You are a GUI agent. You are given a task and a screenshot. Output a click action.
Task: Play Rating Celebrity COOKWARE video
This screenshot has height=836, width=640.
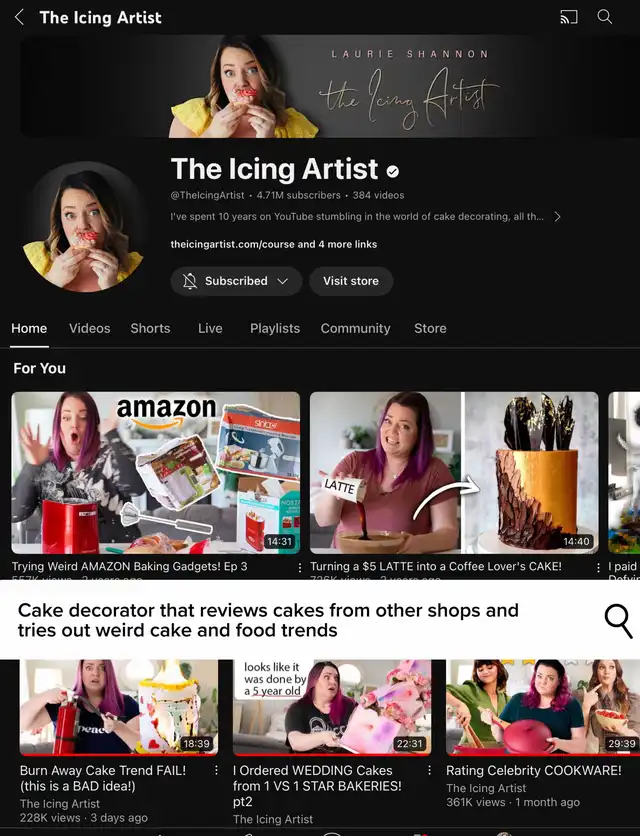pos(542,708)
